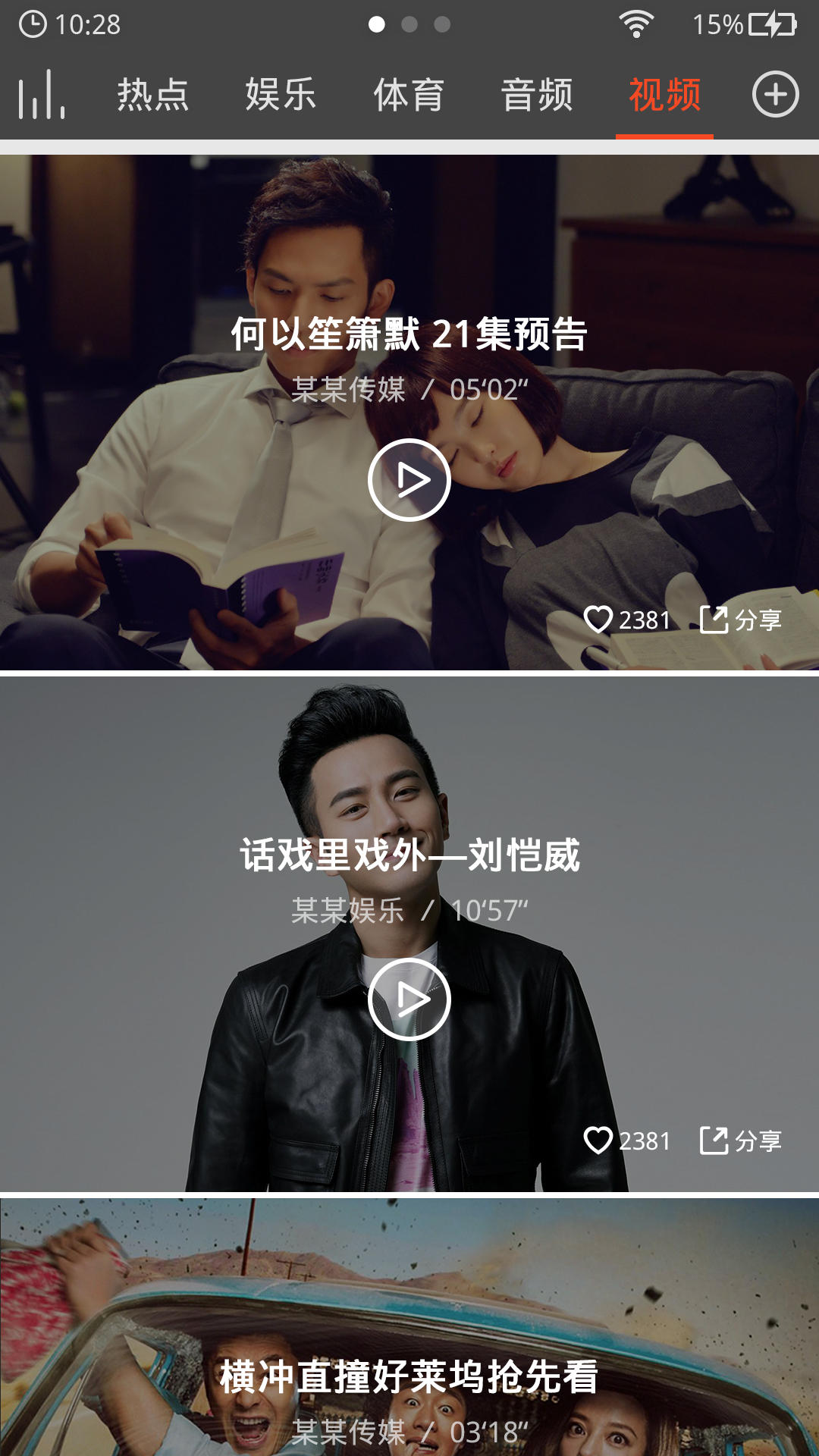The image size is (819, 1456).
Task: Share the 何以笙箫默 21集预告 video
Action: pyautogui.click(x=741, y=620)
